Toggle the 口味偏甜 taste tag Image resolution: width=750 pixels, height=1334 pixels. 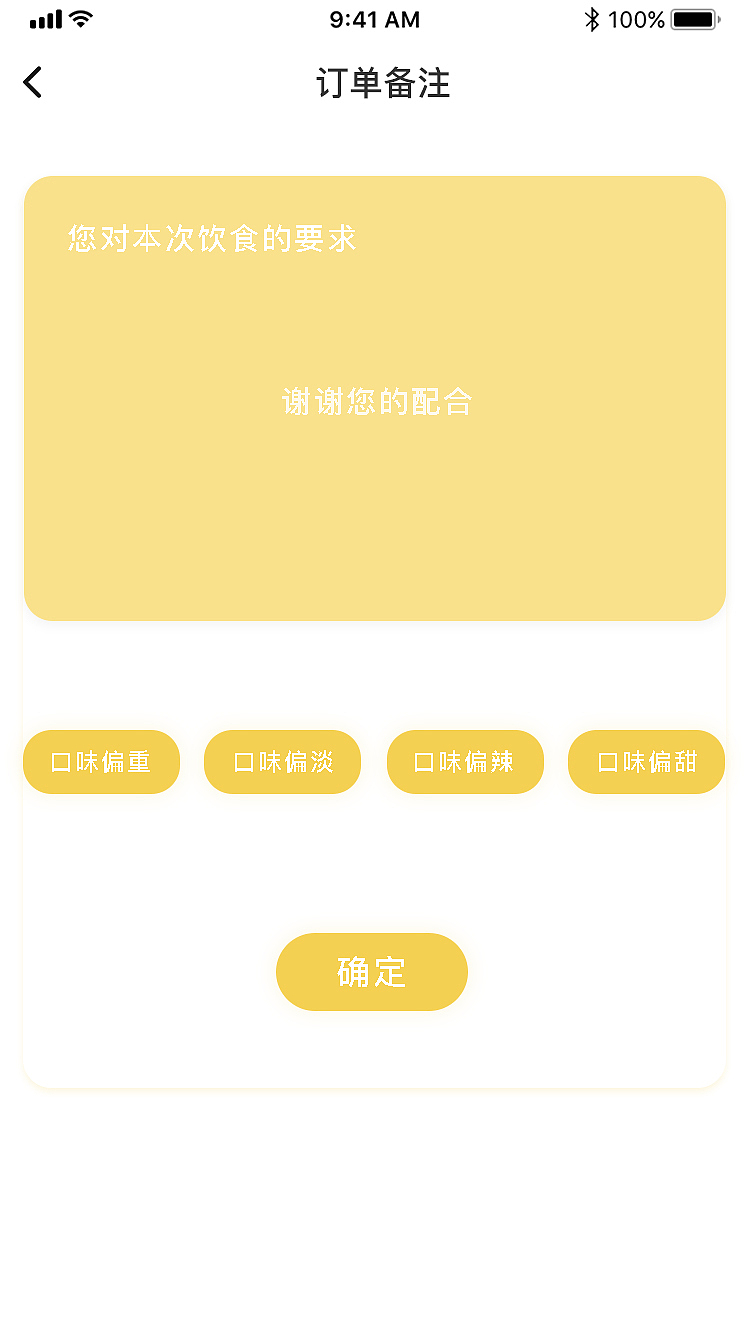tap(646, 762)
